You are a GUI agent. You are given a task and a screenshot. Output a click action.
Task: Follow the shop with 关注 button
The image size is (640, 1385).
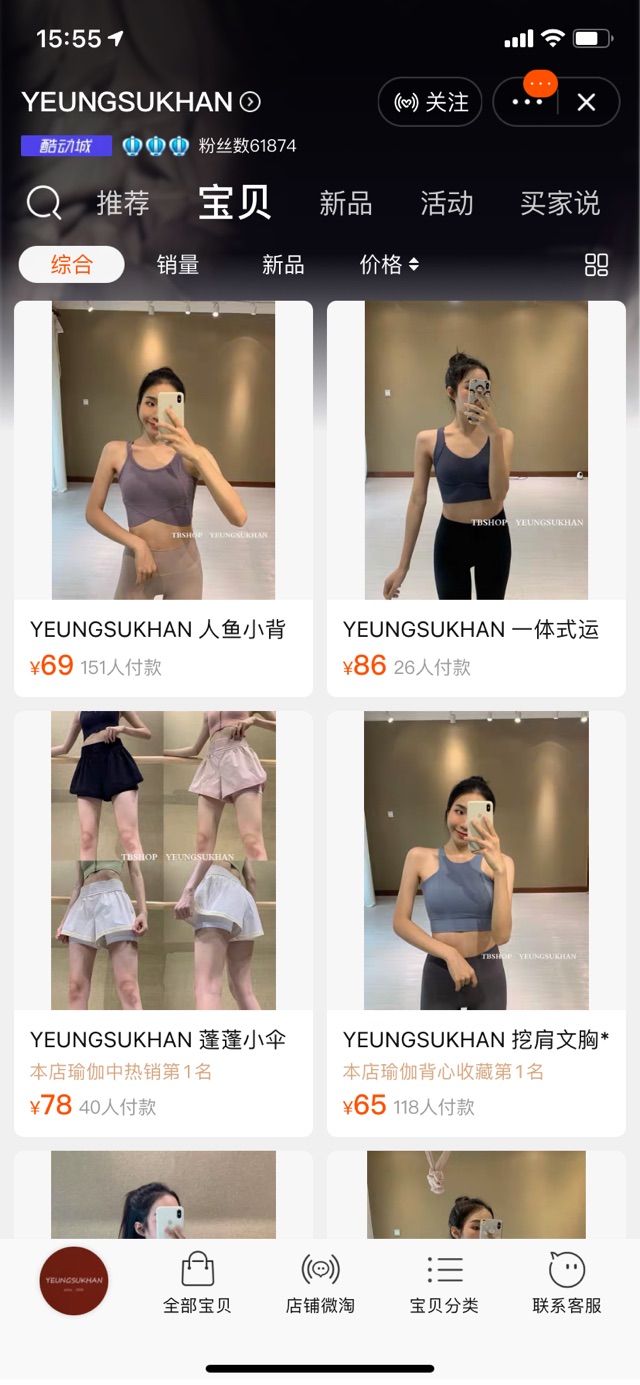(x=430, y=102)
